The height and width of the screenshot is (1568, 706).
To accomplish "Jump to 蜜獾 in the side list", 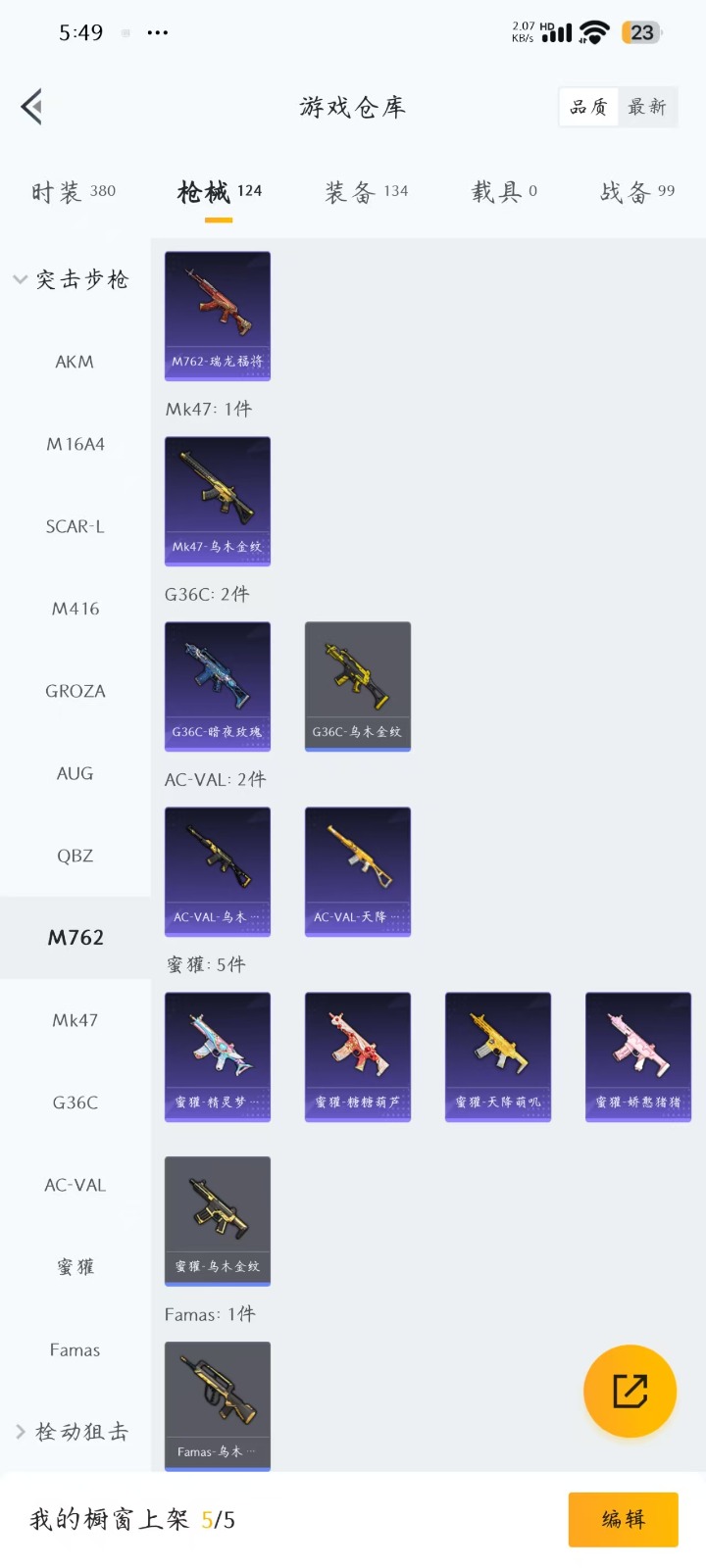I will [x=75, y=1267].
